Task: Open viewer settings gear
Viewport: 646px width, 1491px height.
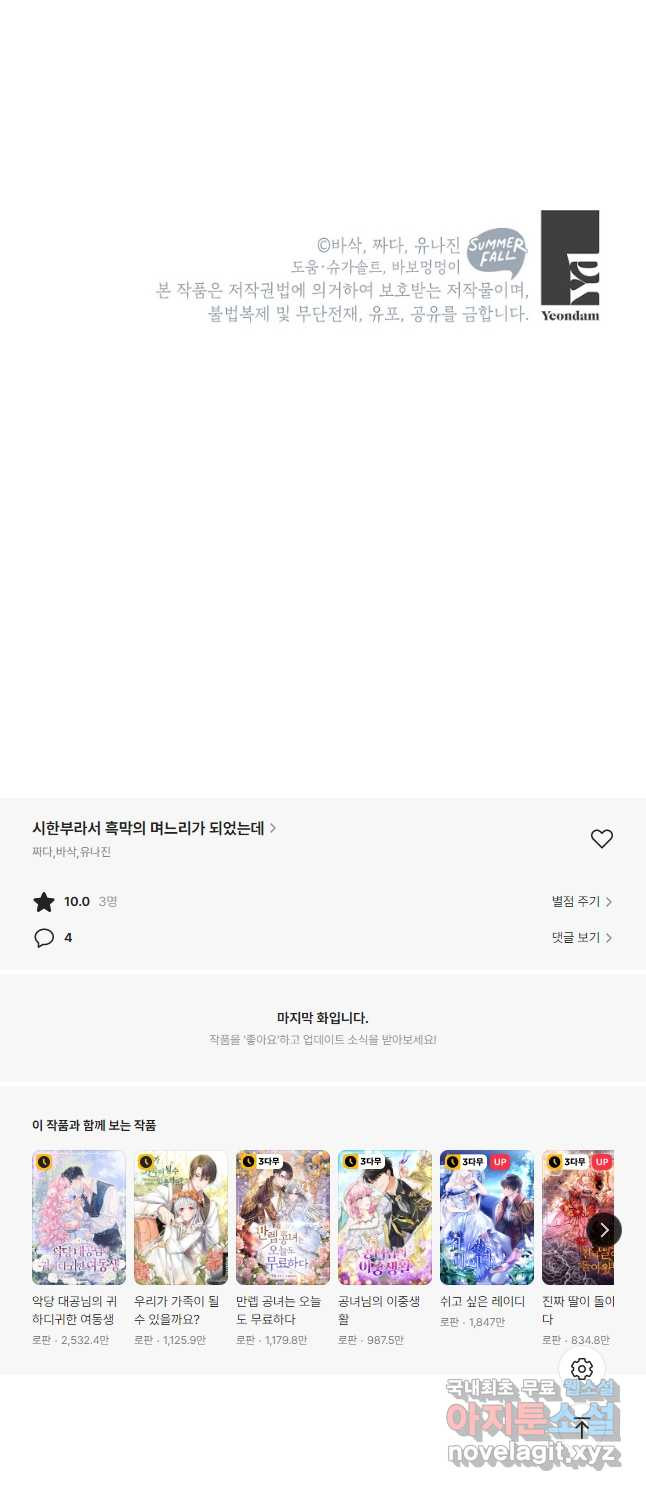Action: click(582, 1369)
